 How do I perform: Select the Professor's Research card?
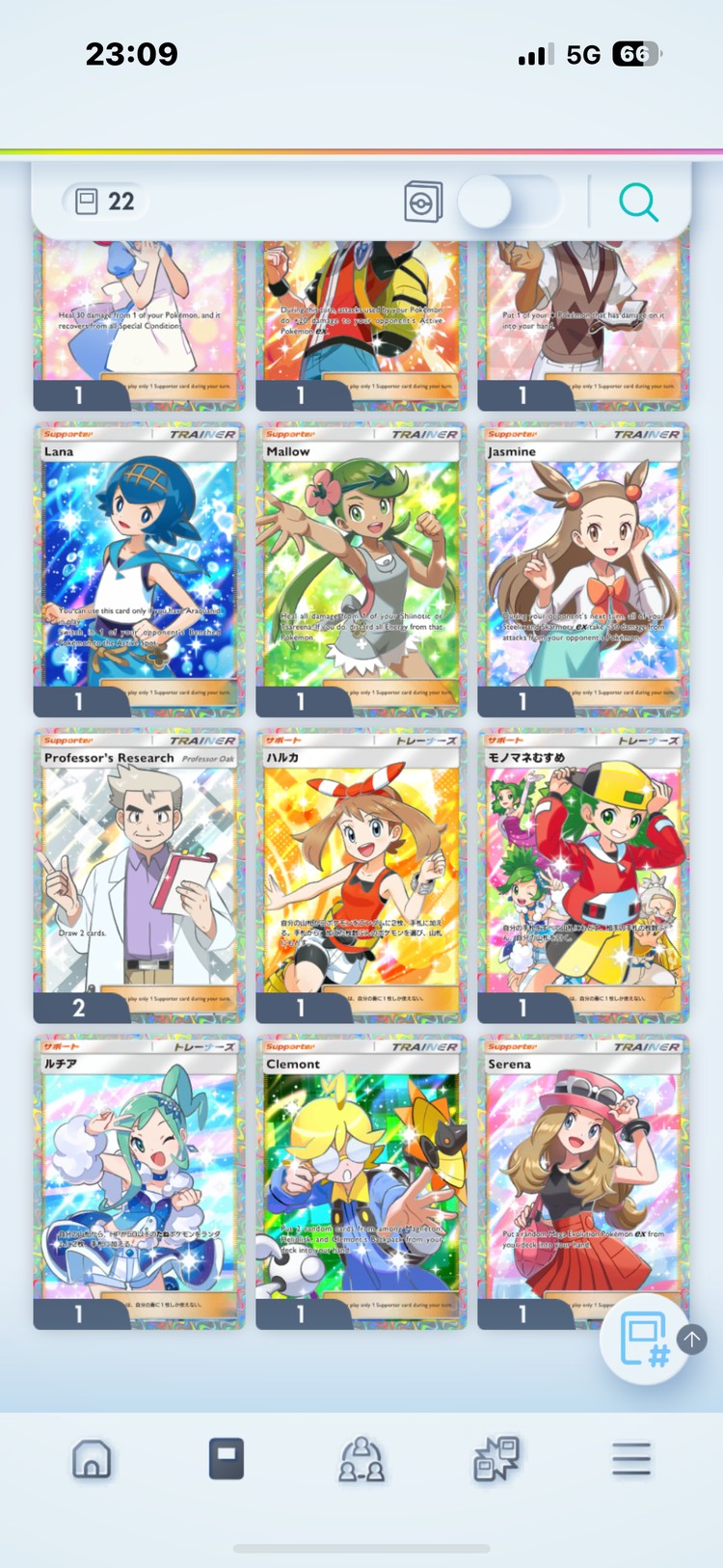tap(139, 875)
